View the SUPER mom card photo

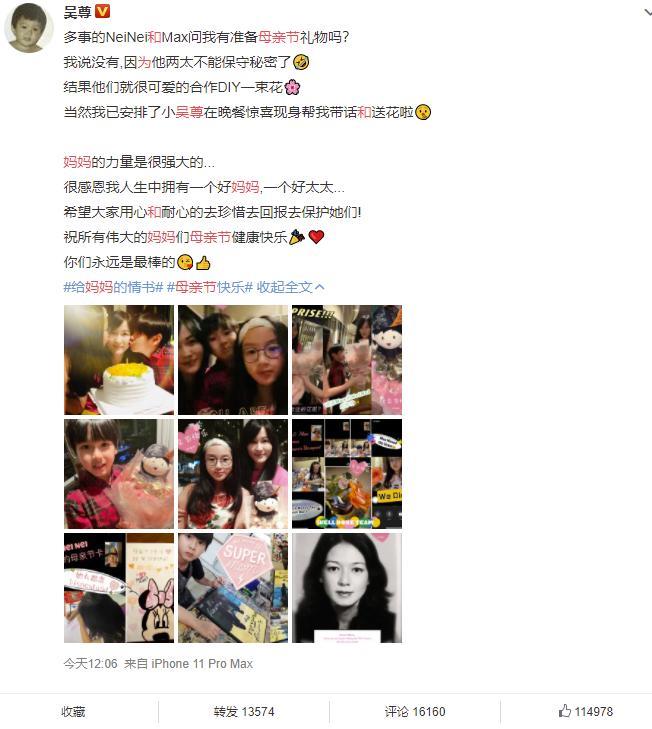click(x=232, y=588)
